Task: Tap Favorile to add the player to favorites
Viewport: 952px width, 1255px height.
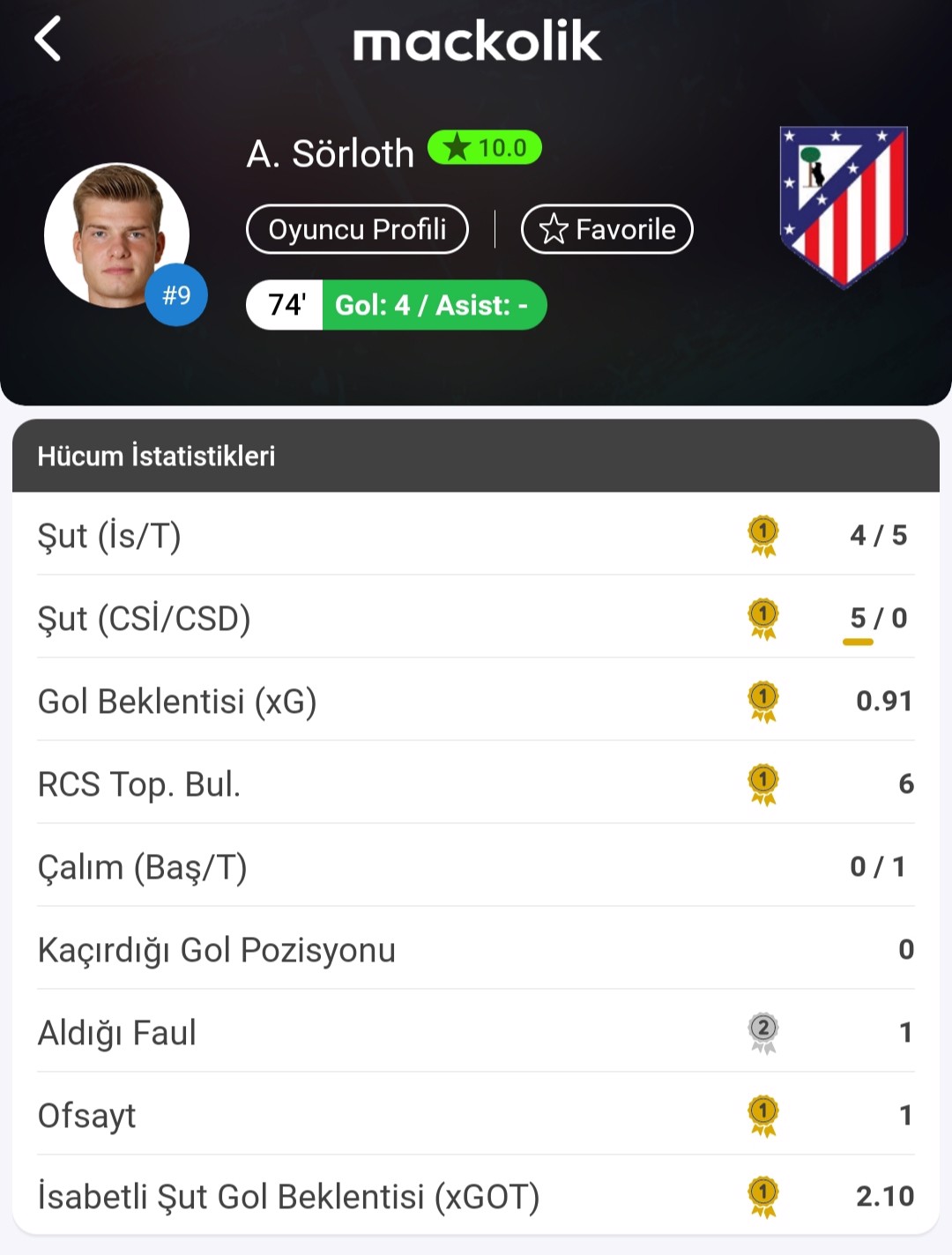Action: point(607,229)
